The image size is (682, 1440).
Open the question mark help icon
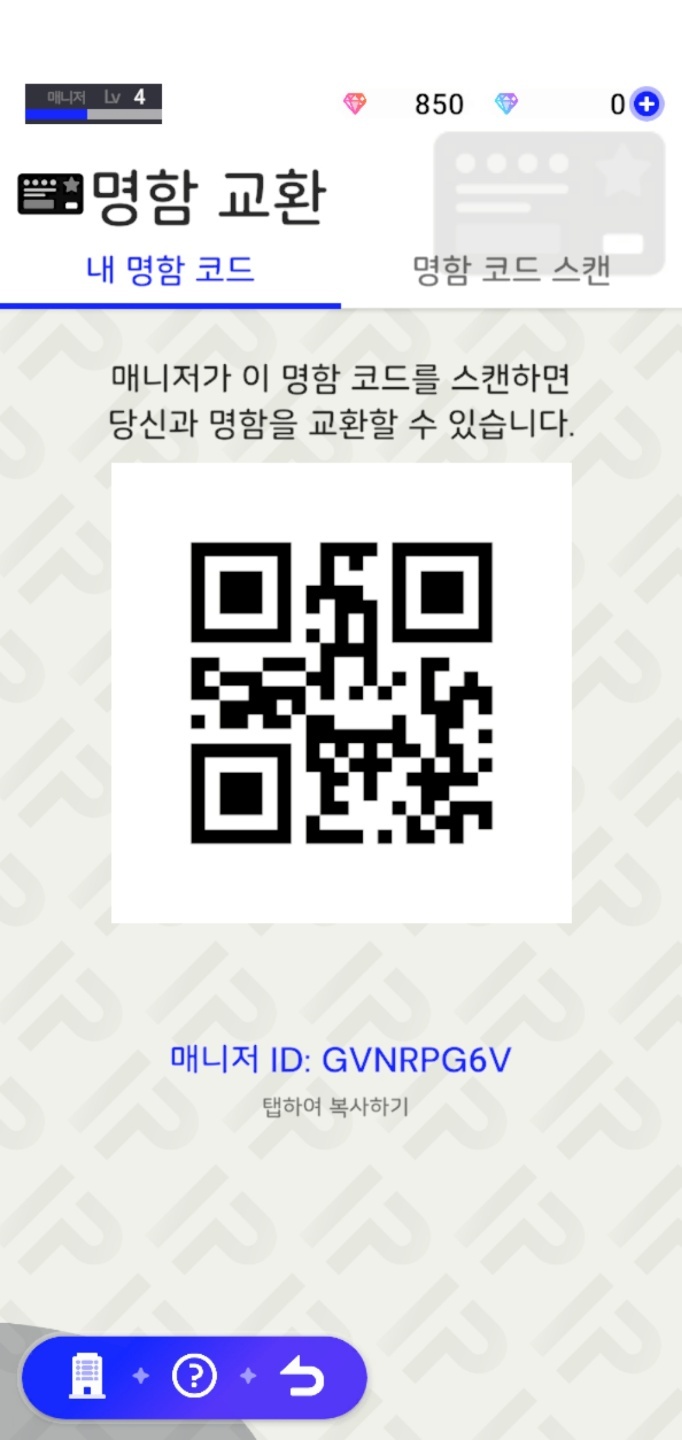click(194, 1377)
